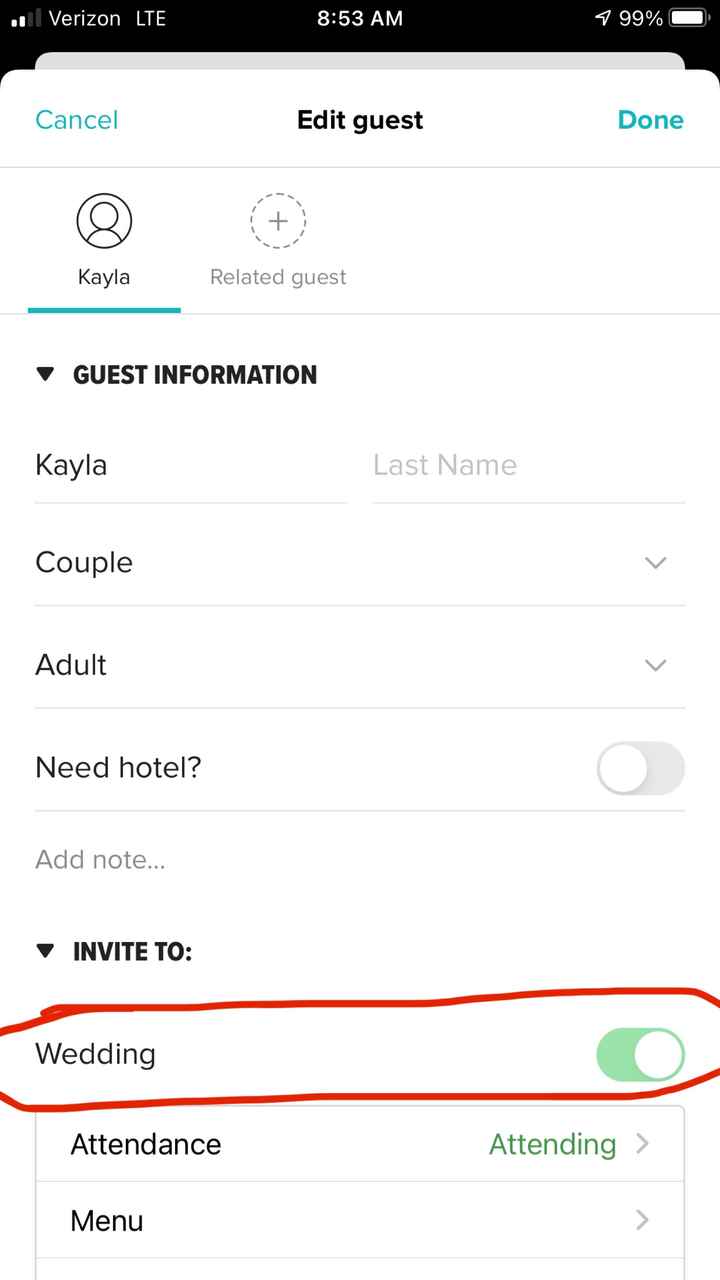The width and height of the screenshot is (720, 1280).
Task: Open the Couple guest type dropdown
Action: click(x=655, y=563)
